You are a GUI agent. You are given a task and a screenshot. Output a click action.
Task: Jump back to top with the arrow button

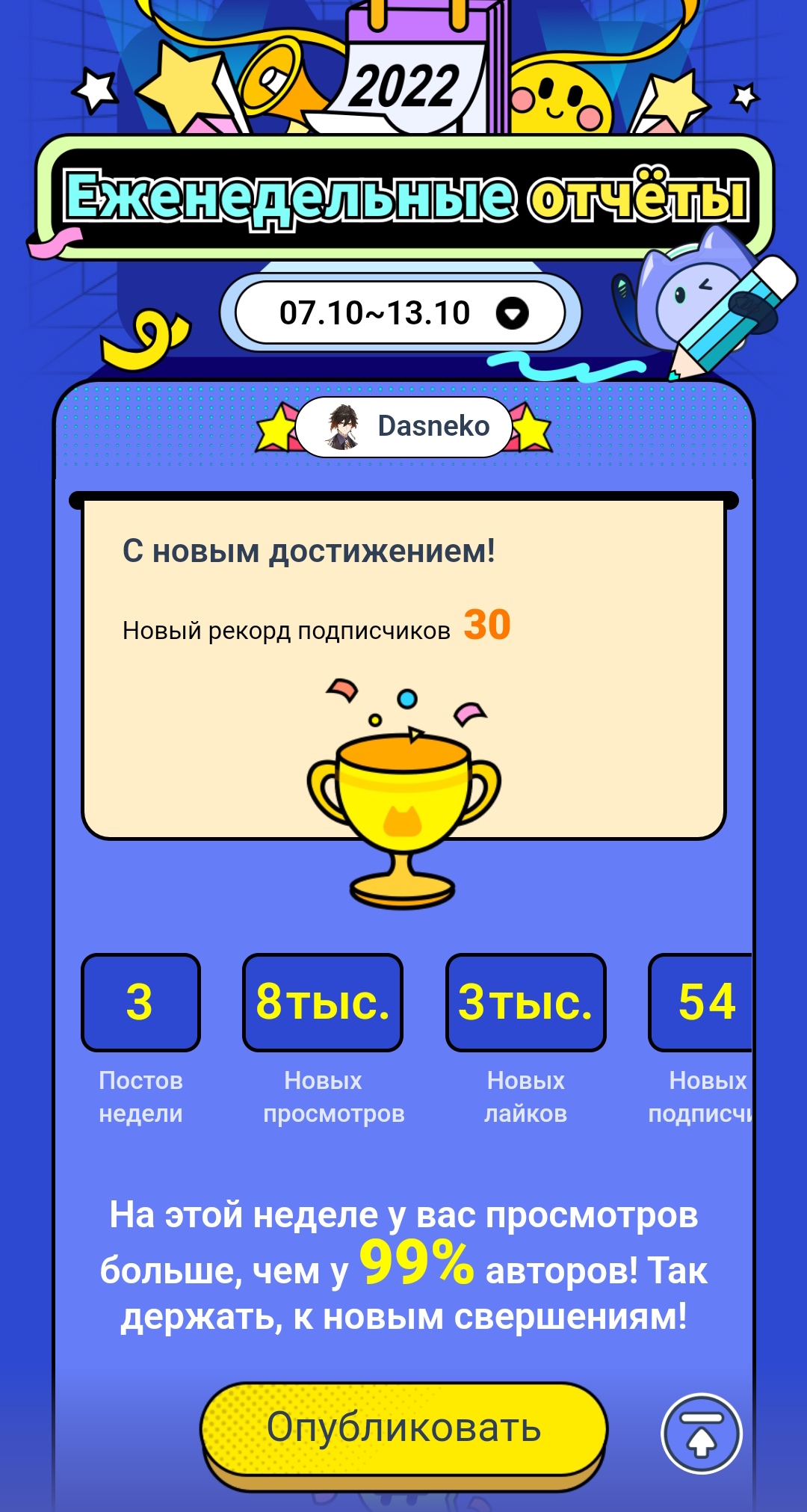pos(701,1434)
